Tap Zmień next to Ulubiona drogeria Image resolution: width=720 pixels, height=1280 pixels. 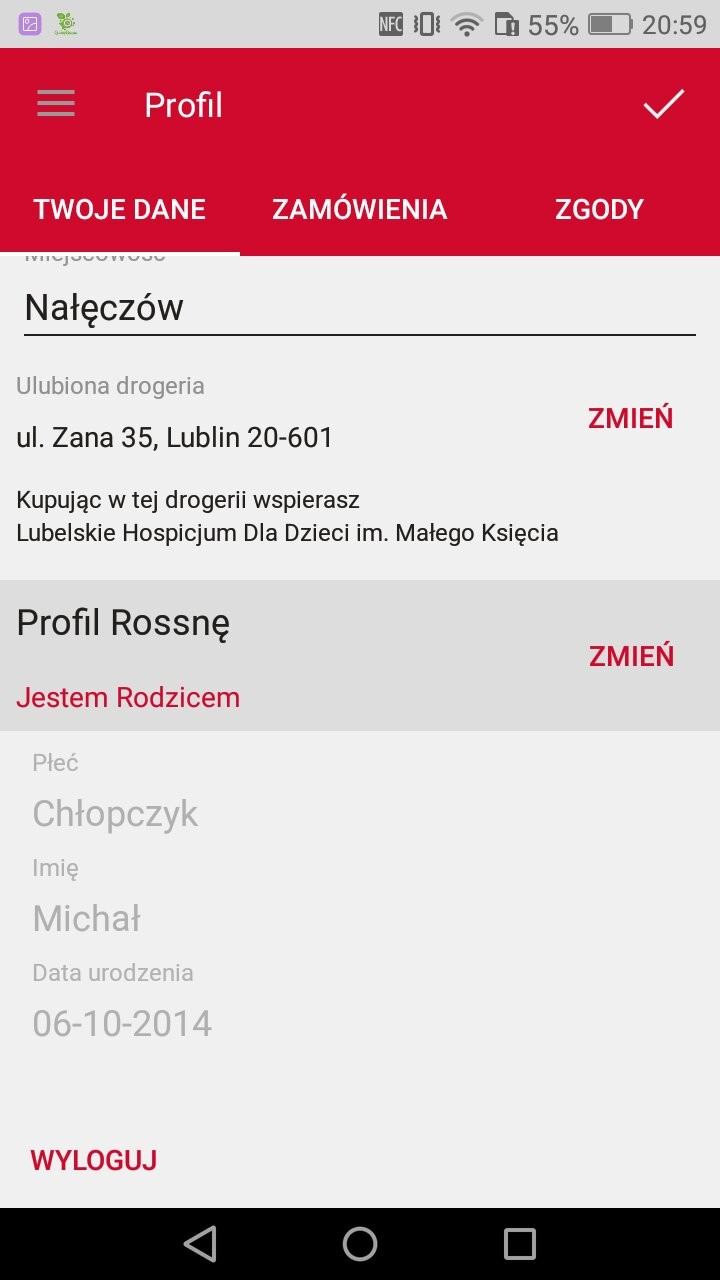(631, 418)
